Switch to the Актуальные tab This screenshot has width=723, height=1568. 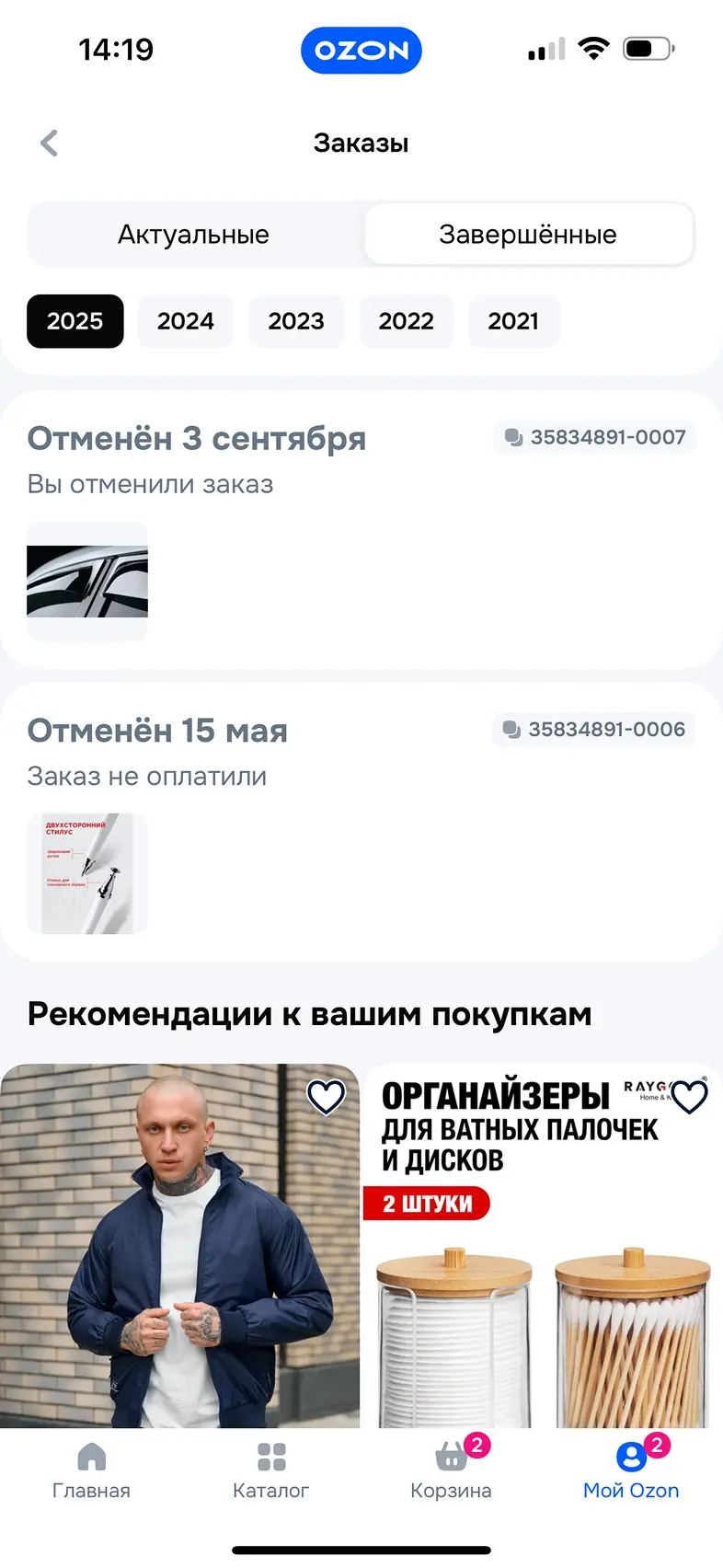point(193,235)
